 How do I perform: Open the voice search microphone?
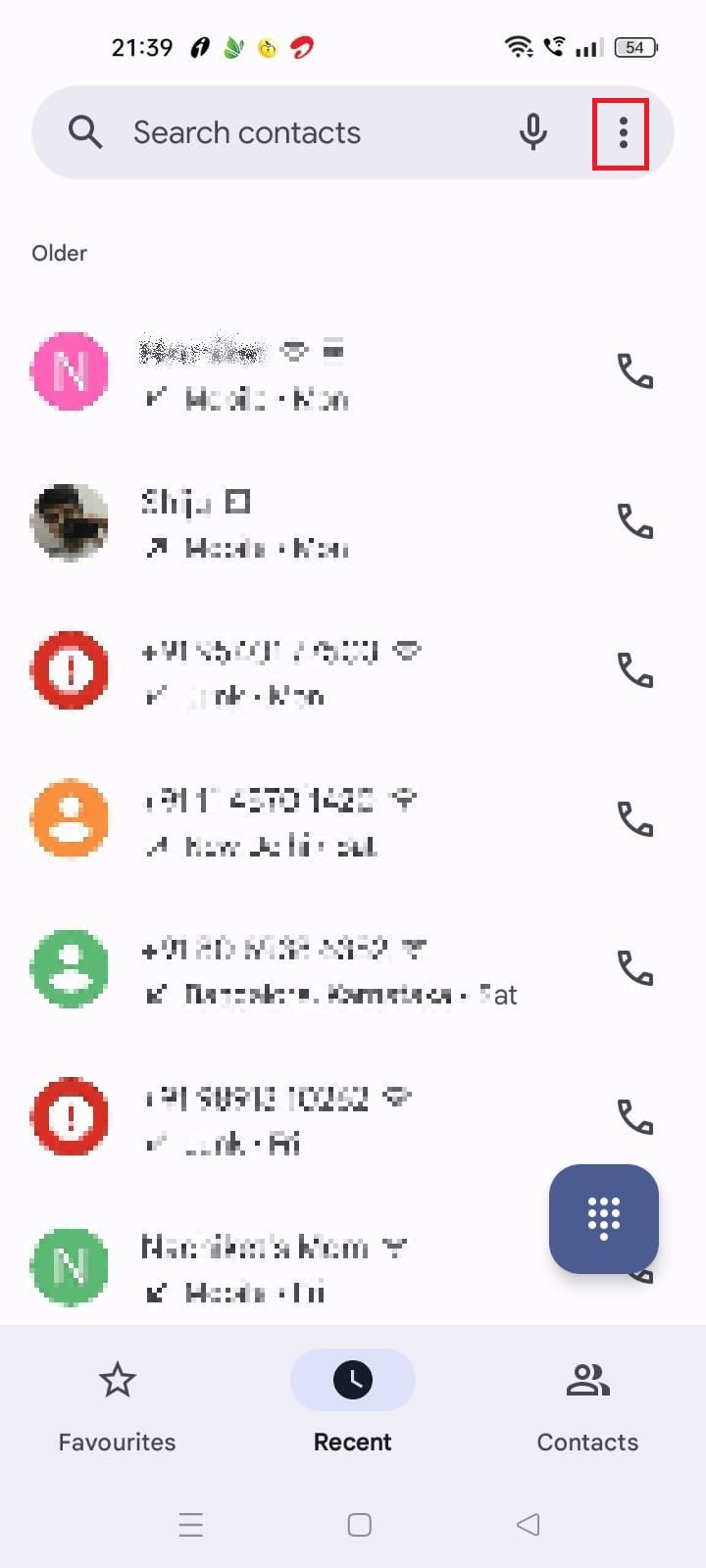tap(532, 131)
